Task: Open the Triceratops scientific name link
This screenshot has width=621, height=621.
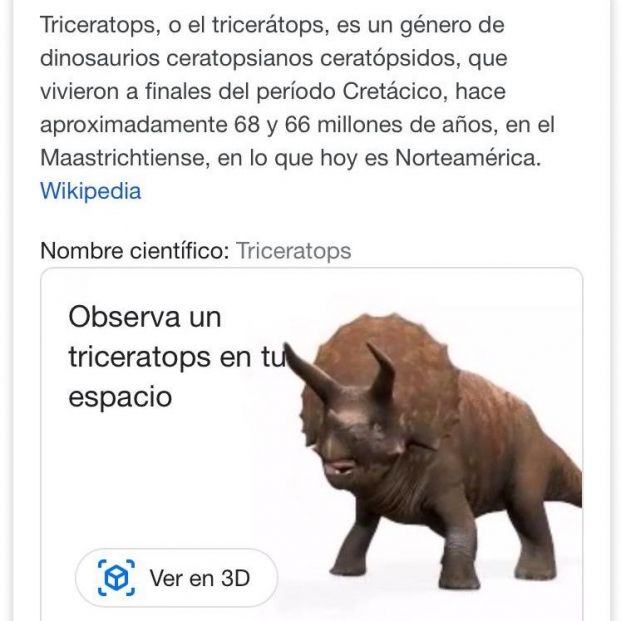Action: pyautogui.click(x=293, y=250)
